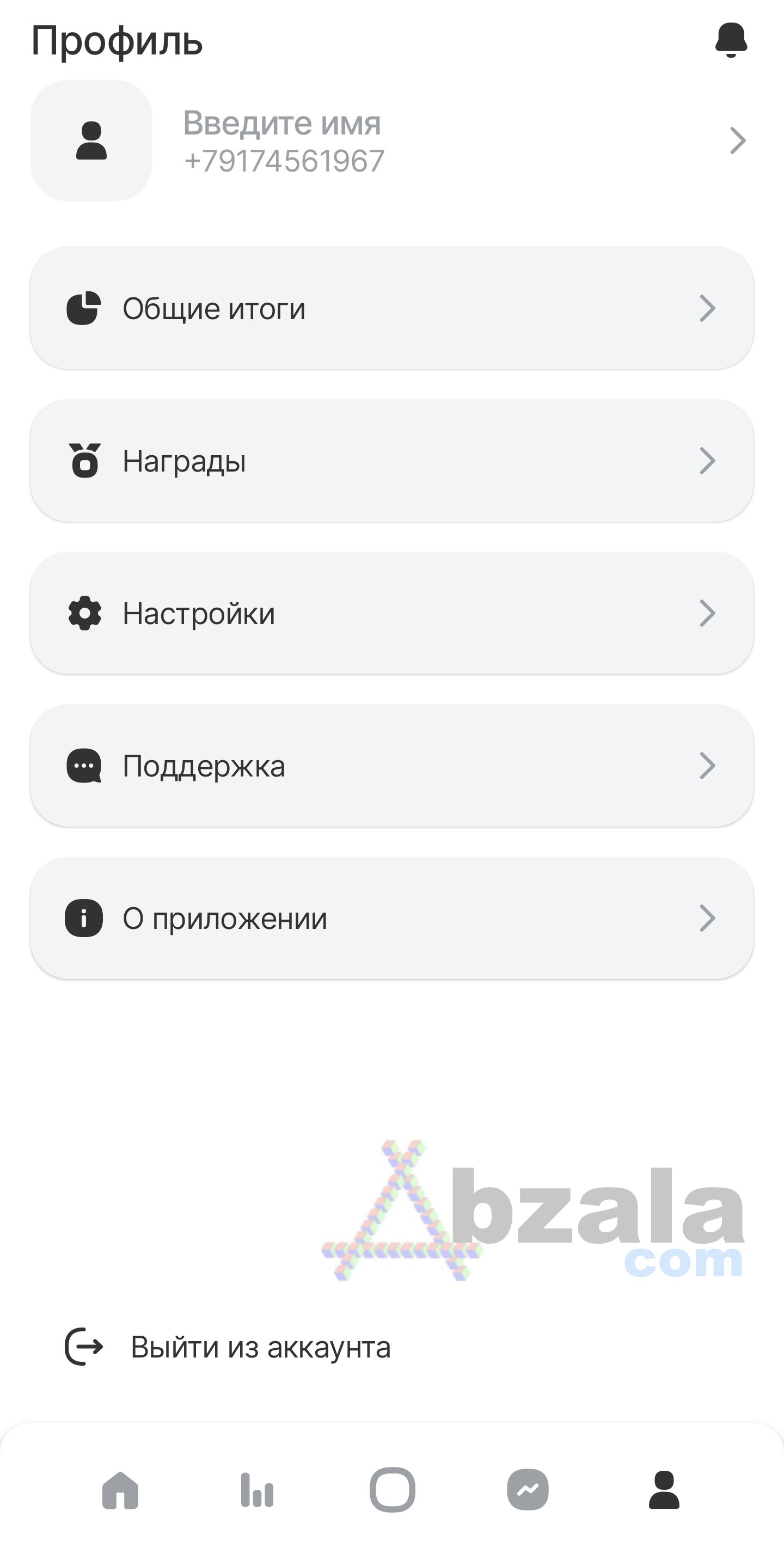
Task: Switch to the home tab
Action: tap(120, 1490)
